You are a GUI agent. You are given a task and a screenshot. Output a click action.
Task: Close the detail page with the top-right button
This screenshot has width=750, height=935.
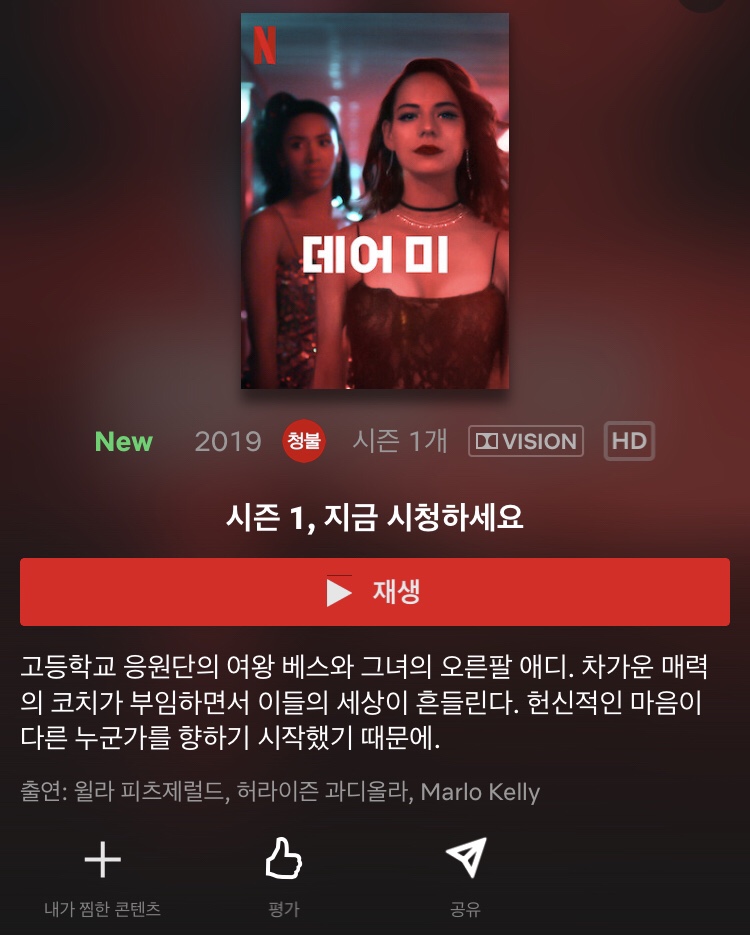tap(702, 3)
